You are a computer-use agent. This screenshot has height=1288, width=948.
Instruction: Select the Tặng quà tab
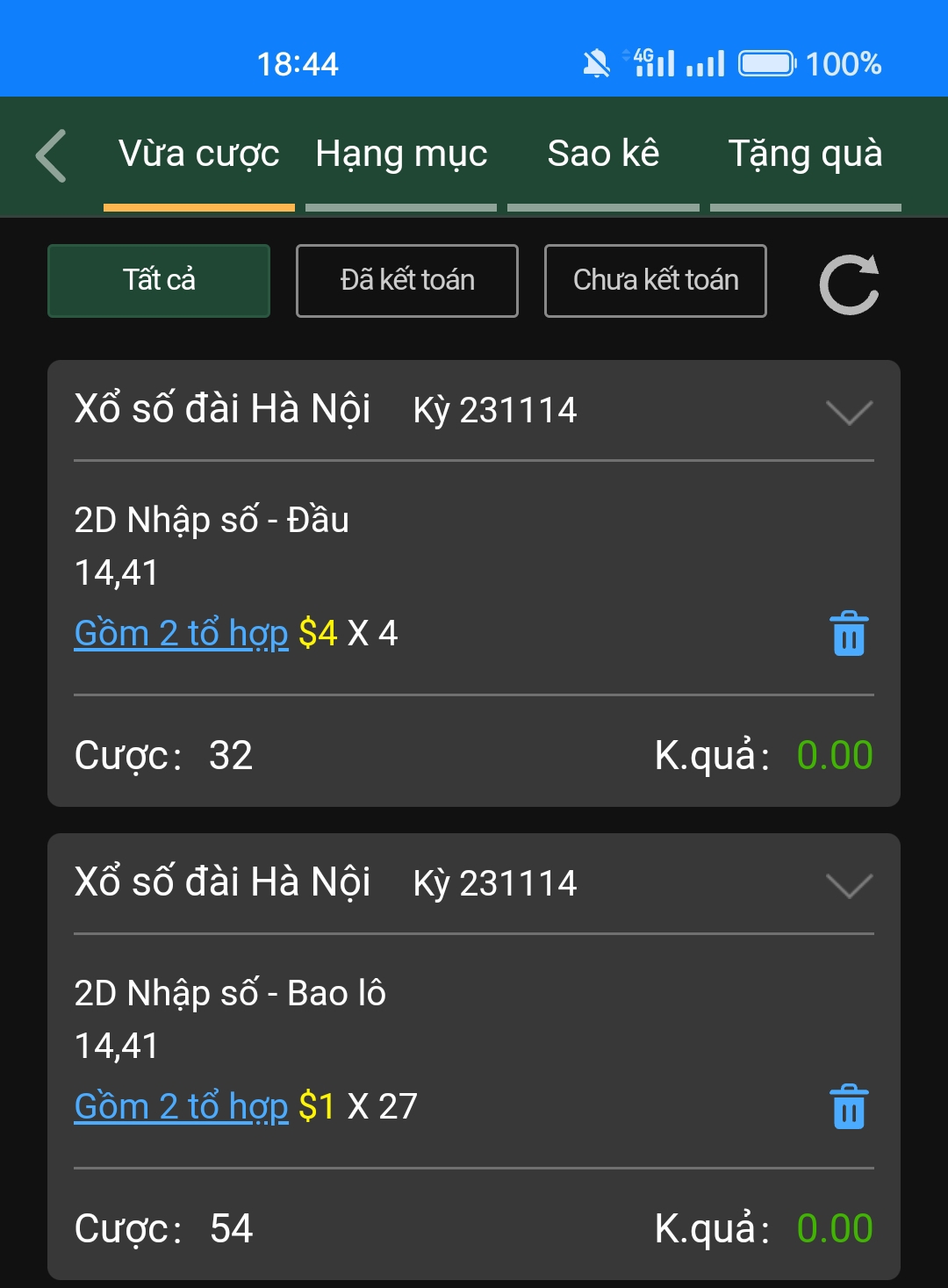[805, 155]
